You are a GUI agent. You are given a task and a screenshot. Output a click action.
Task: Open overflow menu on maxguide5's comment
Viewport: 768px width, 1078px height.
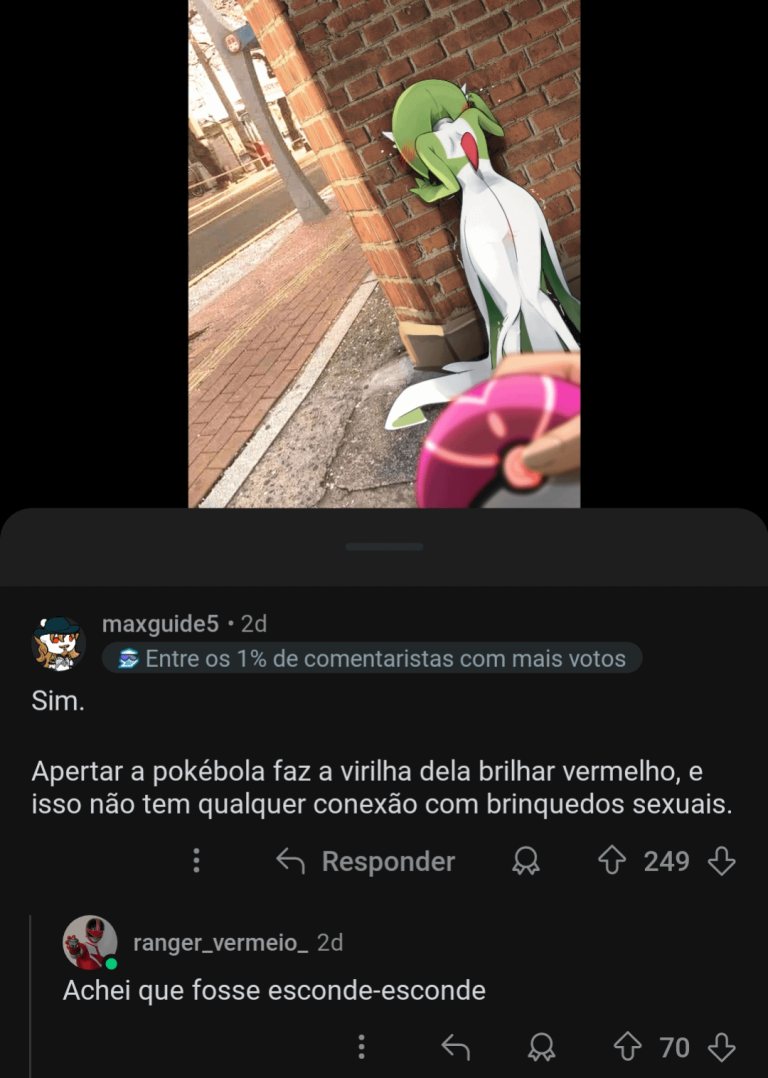pyautogui.click(x=197, y=861)
